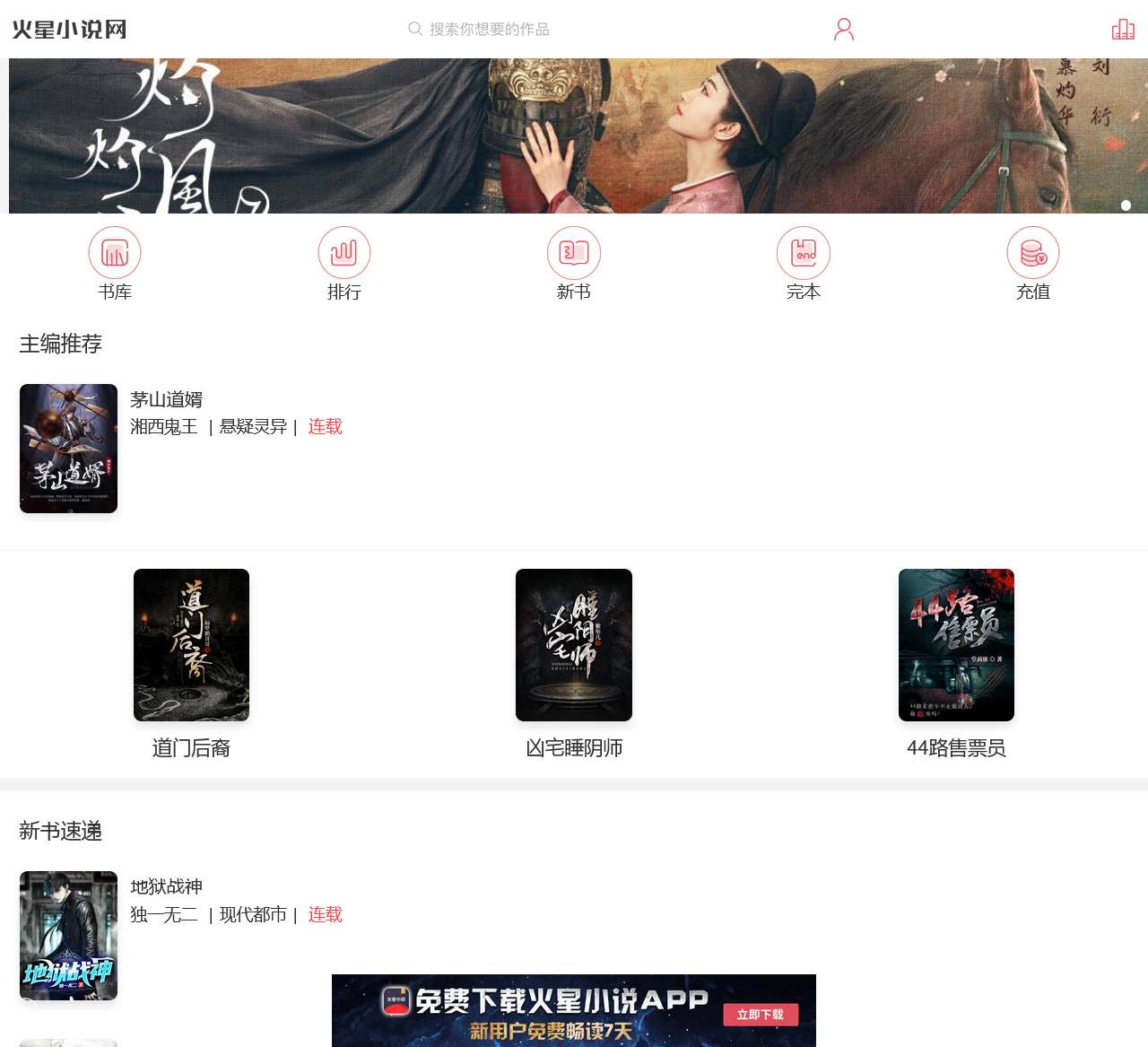The height and width of the screenshot is (1047, 1148).
Task: Open the bookshelf icon in header
Action: tap(1123, 30)
